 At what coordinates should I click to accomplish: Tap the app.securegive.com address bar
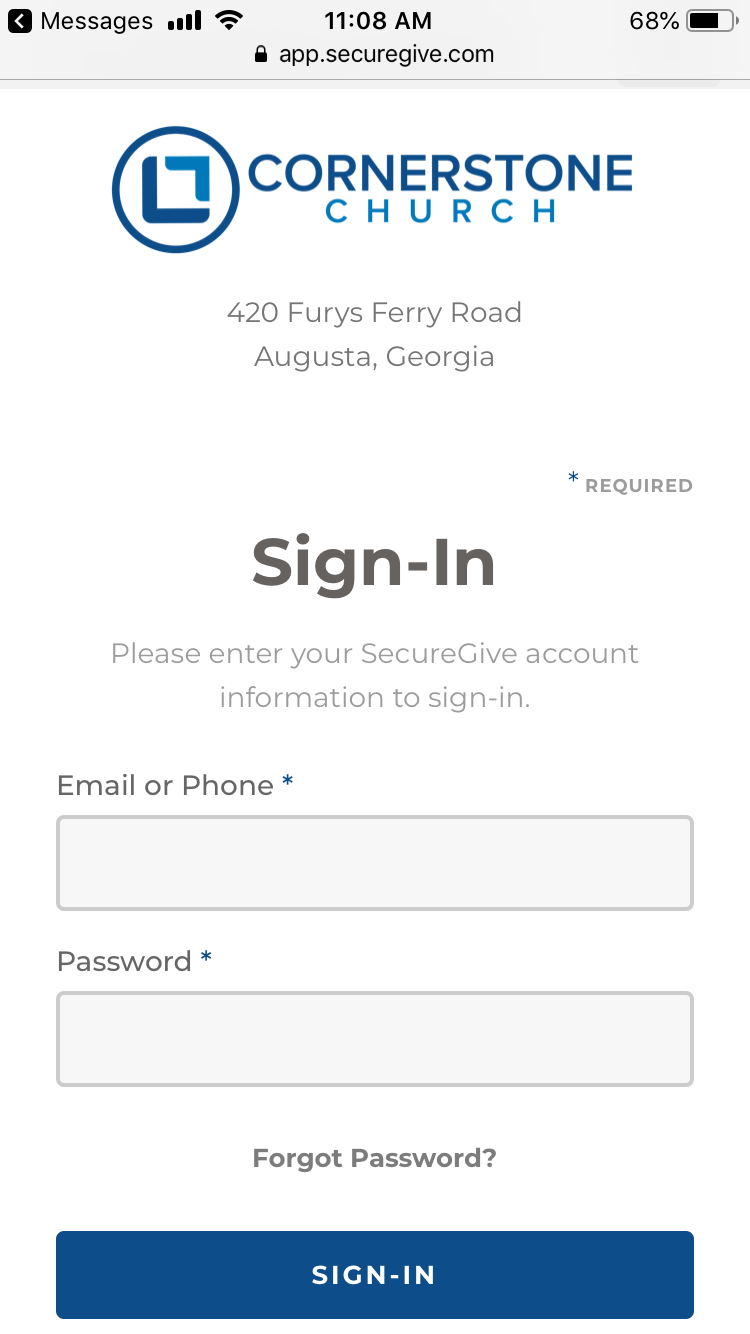[x=375, y=54]
